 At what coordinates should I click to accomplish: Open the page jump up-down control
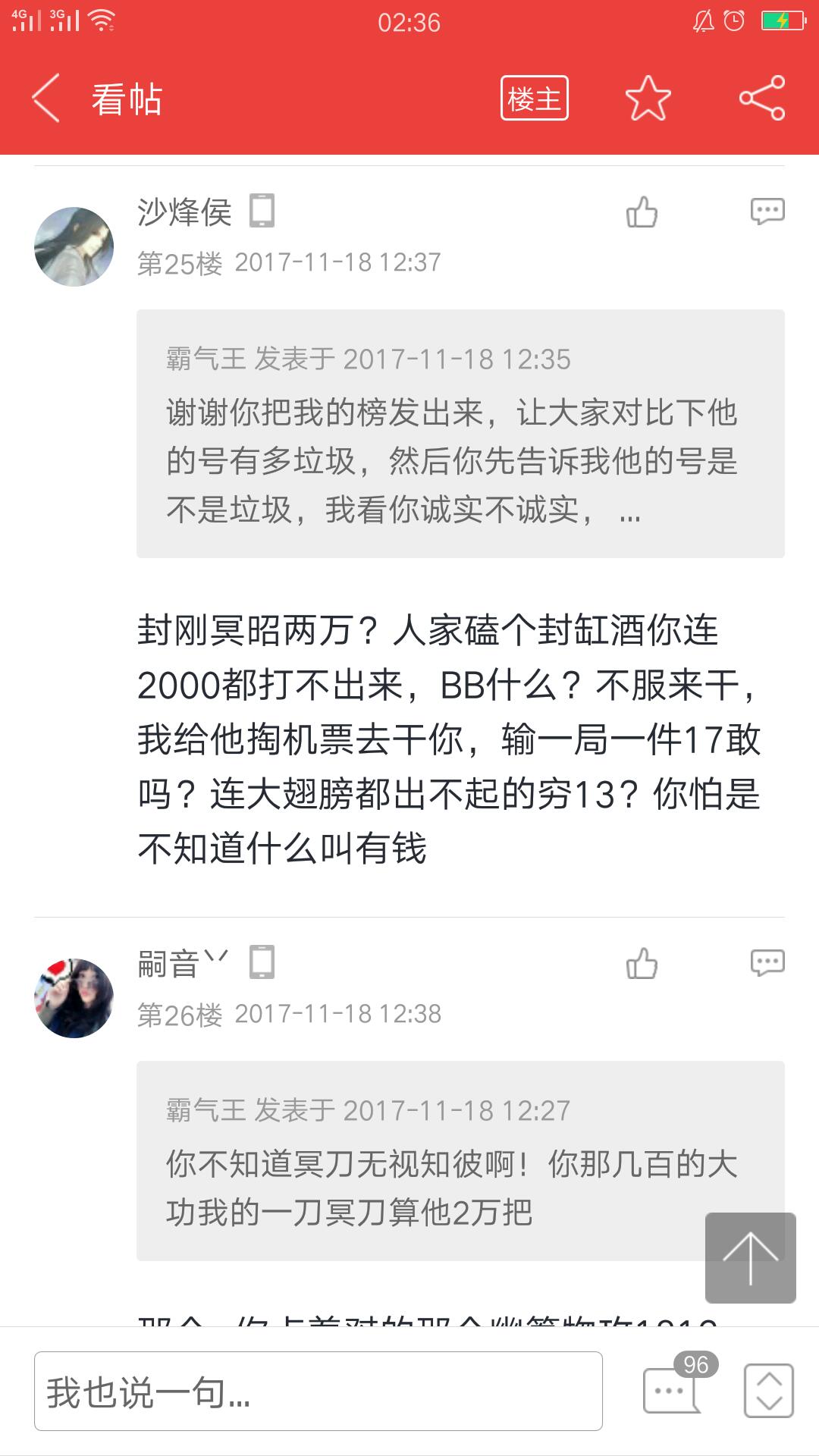(x=769, y=1391)
